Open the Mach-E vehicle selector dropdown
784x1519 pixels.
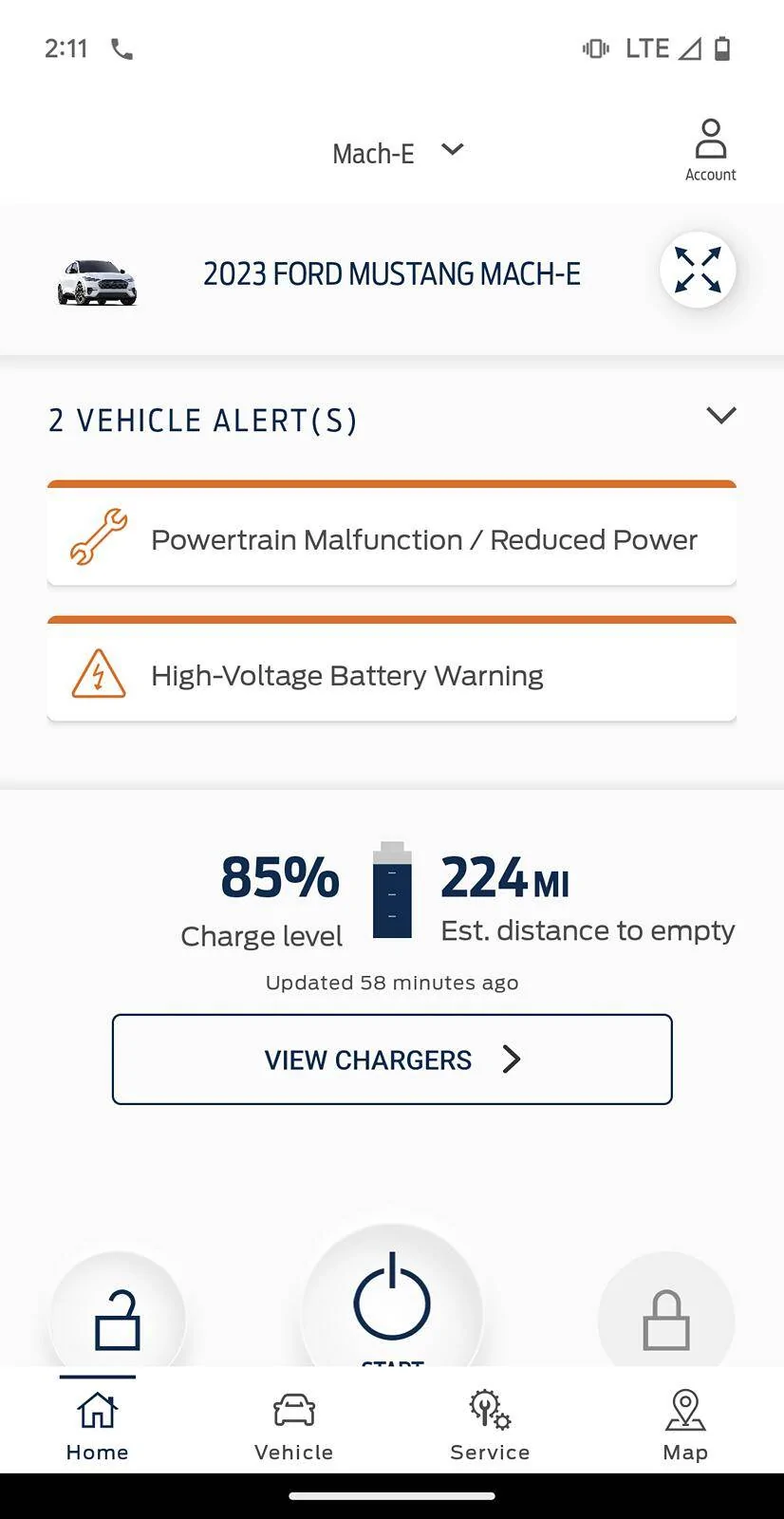(x=397, y=152)
